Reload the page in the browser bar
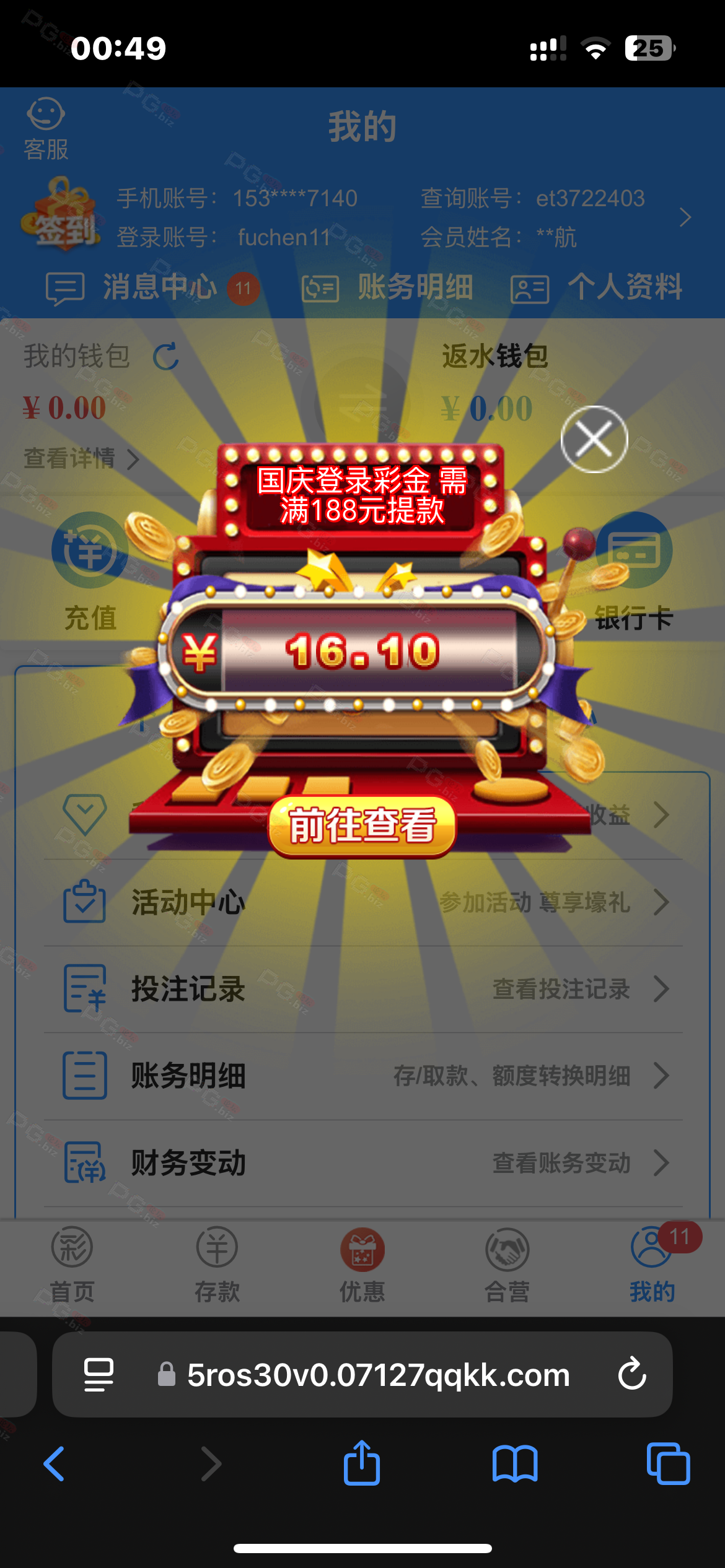This screenshot has height=1568, width=725. click(631, 1374)
